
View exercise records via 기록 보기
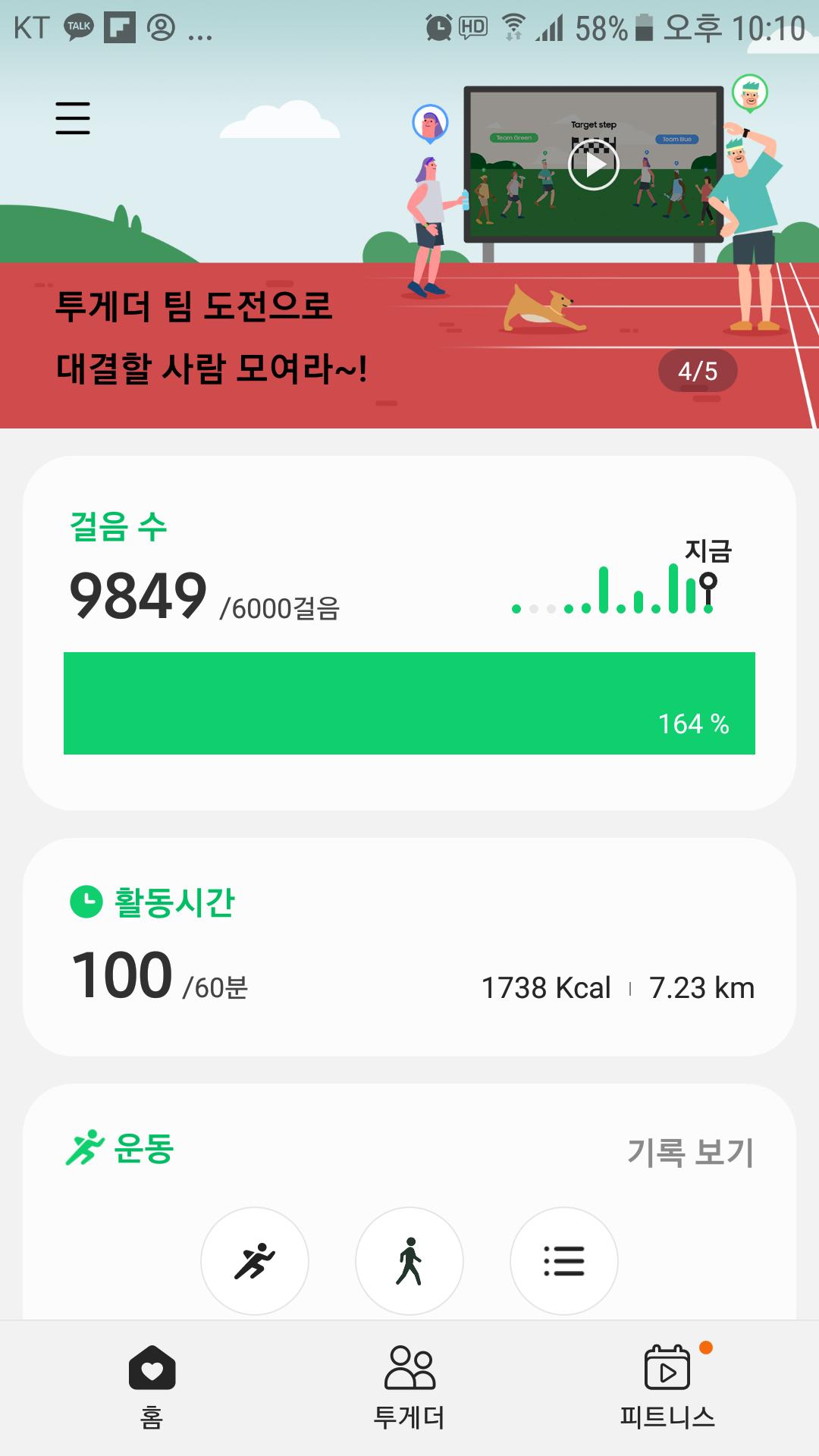click(x=690, y=1152)
